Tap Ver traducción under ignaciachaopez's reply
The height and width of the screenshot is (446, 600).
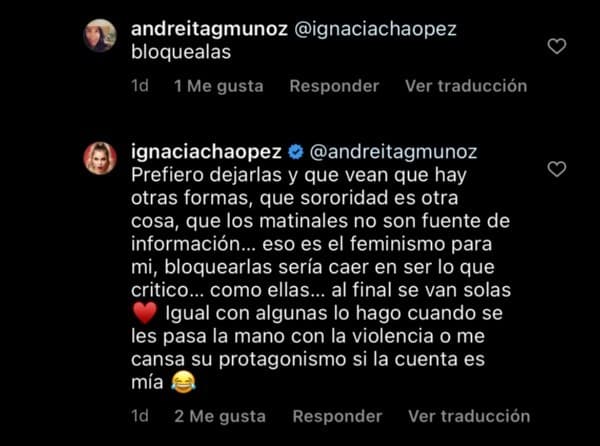[468, 415]
